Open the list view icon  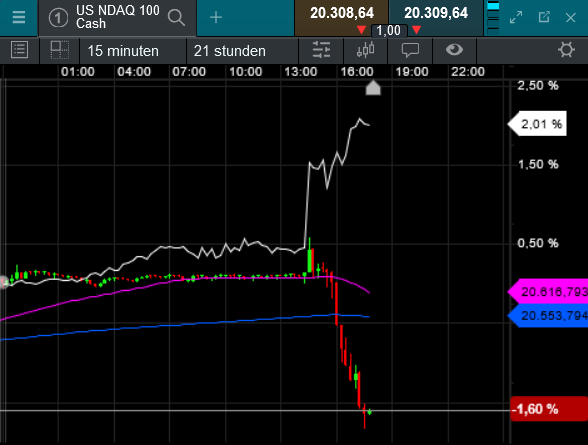tap(20, 50)
